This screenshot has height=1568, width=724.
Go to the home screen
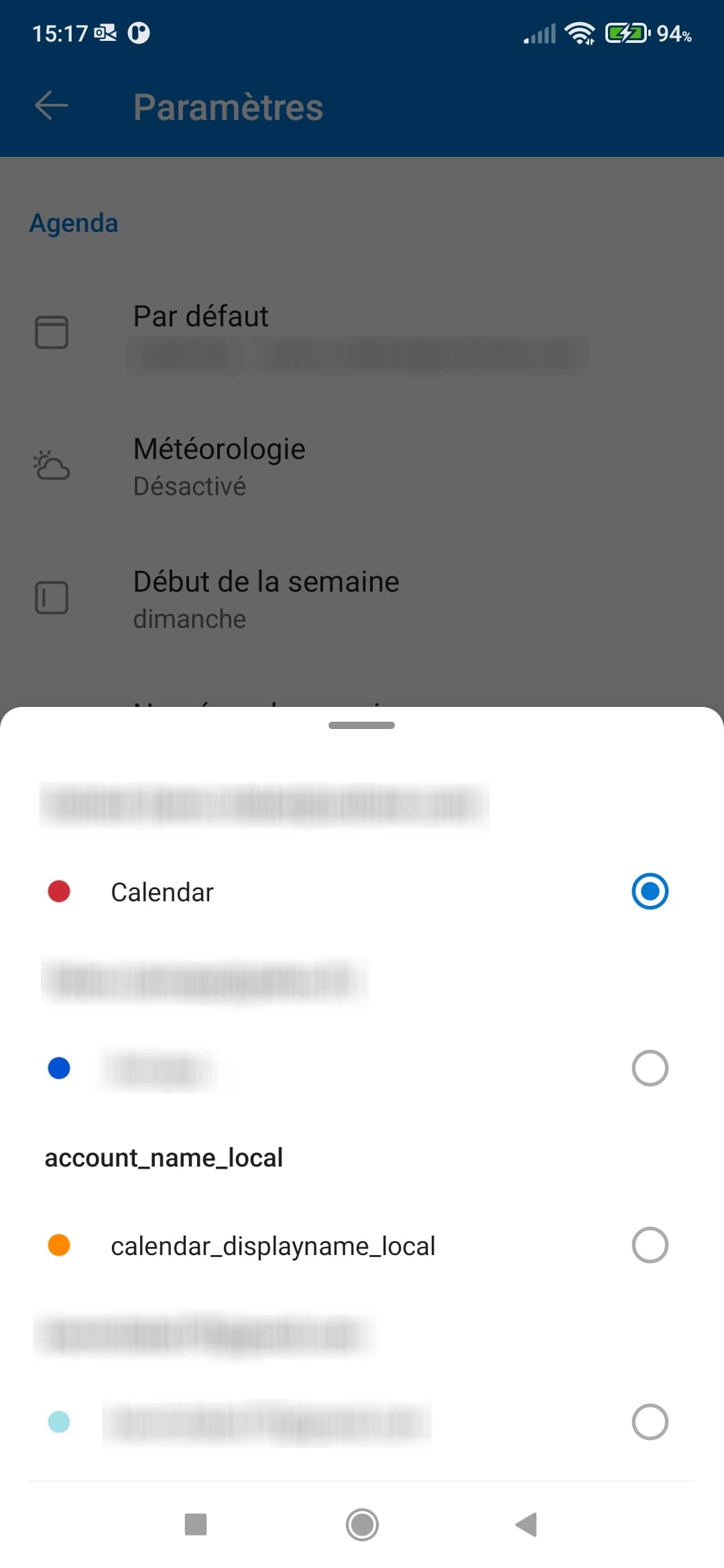tap(362, 1524)
